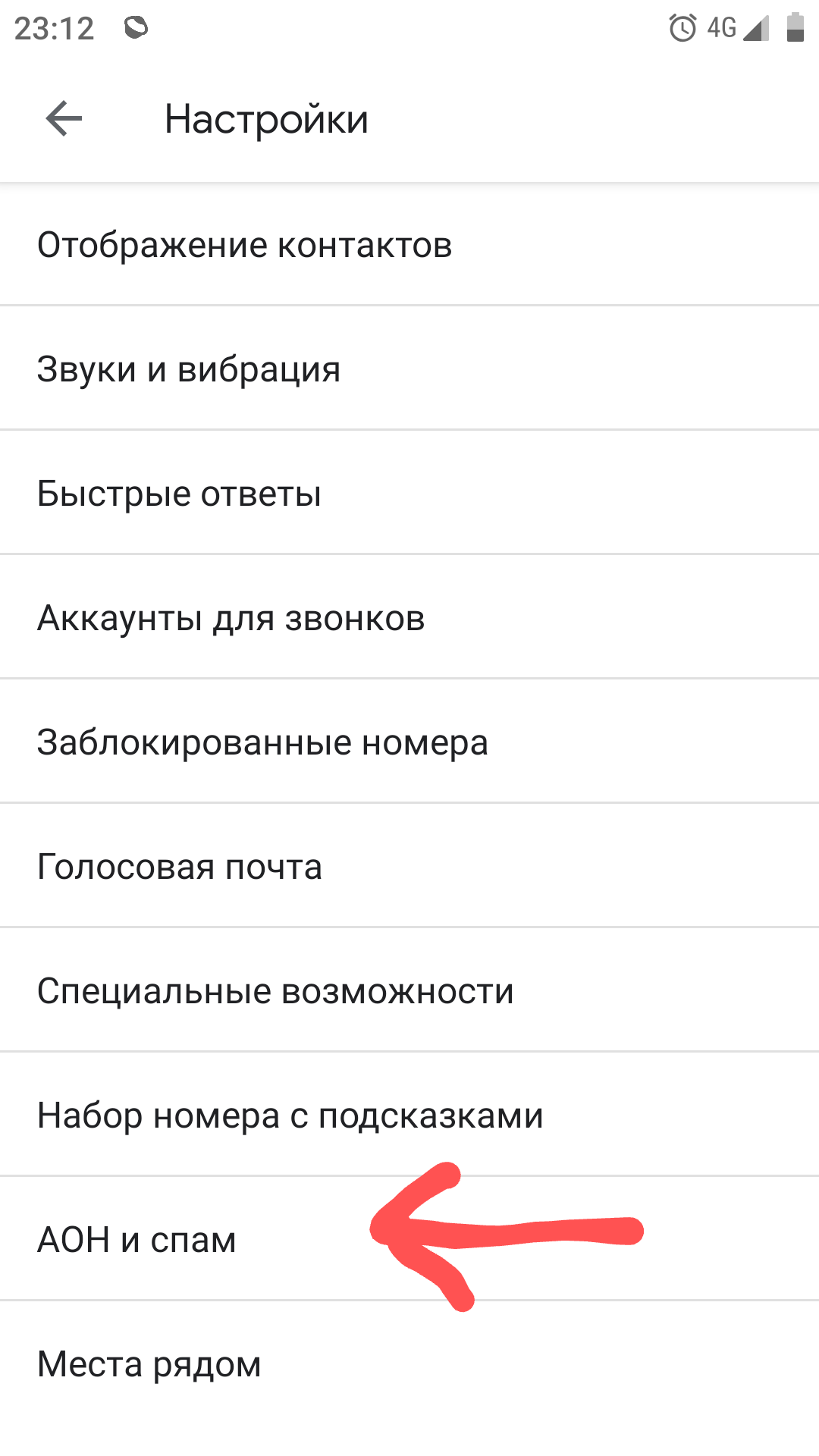Open Отображение контактов settings
This screenshot has width=819, height=1456.
click(244, 245)
